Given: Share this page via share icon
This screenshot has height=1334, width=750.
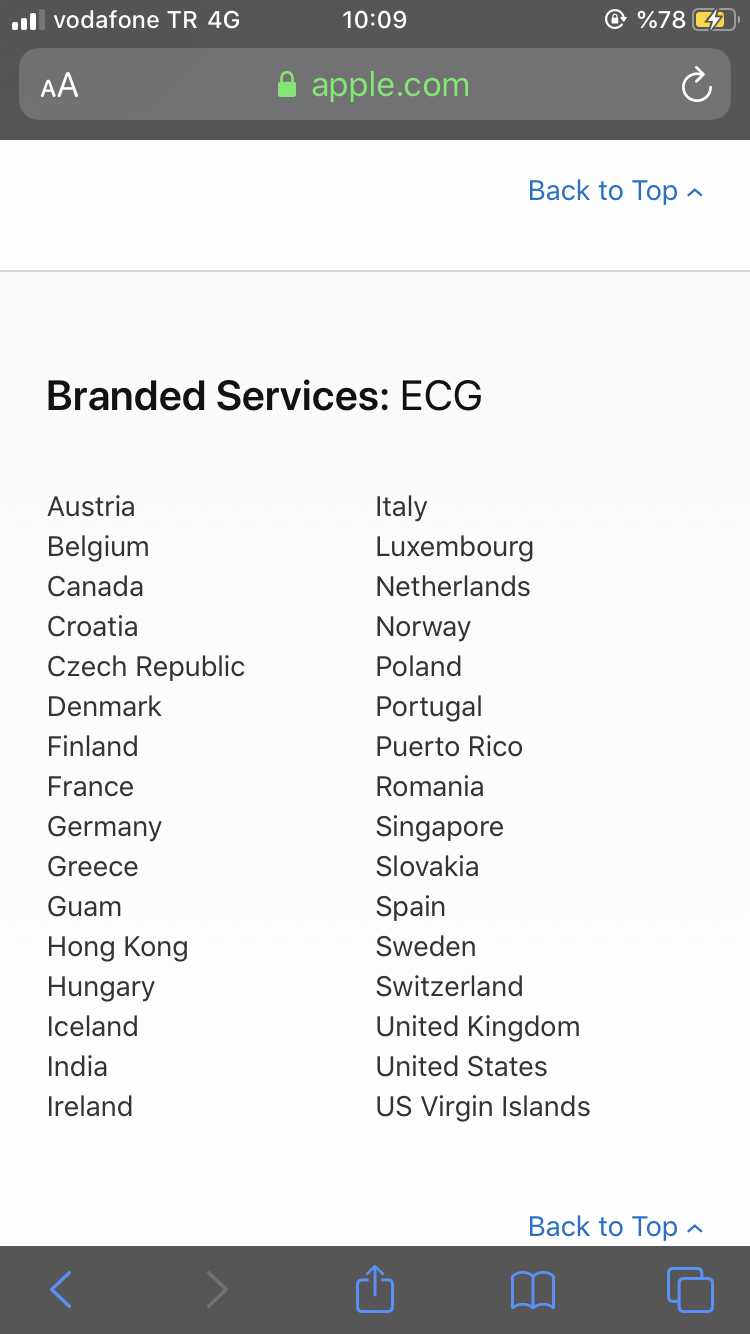Looking at the screenshot, I should (375, 1288).
